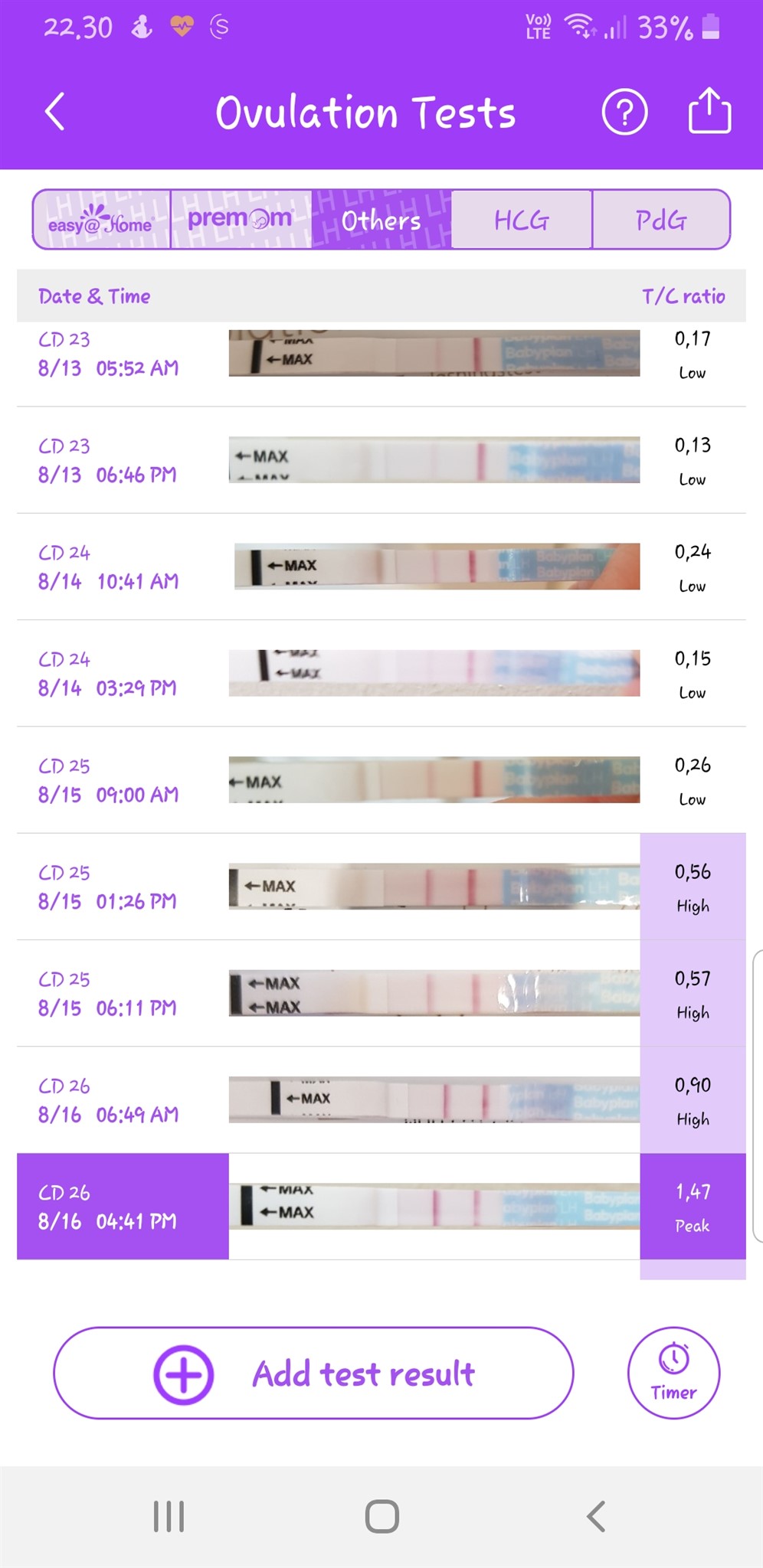Switch to the premom tab
The width and height of the screenshot is (763, 1568).
(241, 220)
